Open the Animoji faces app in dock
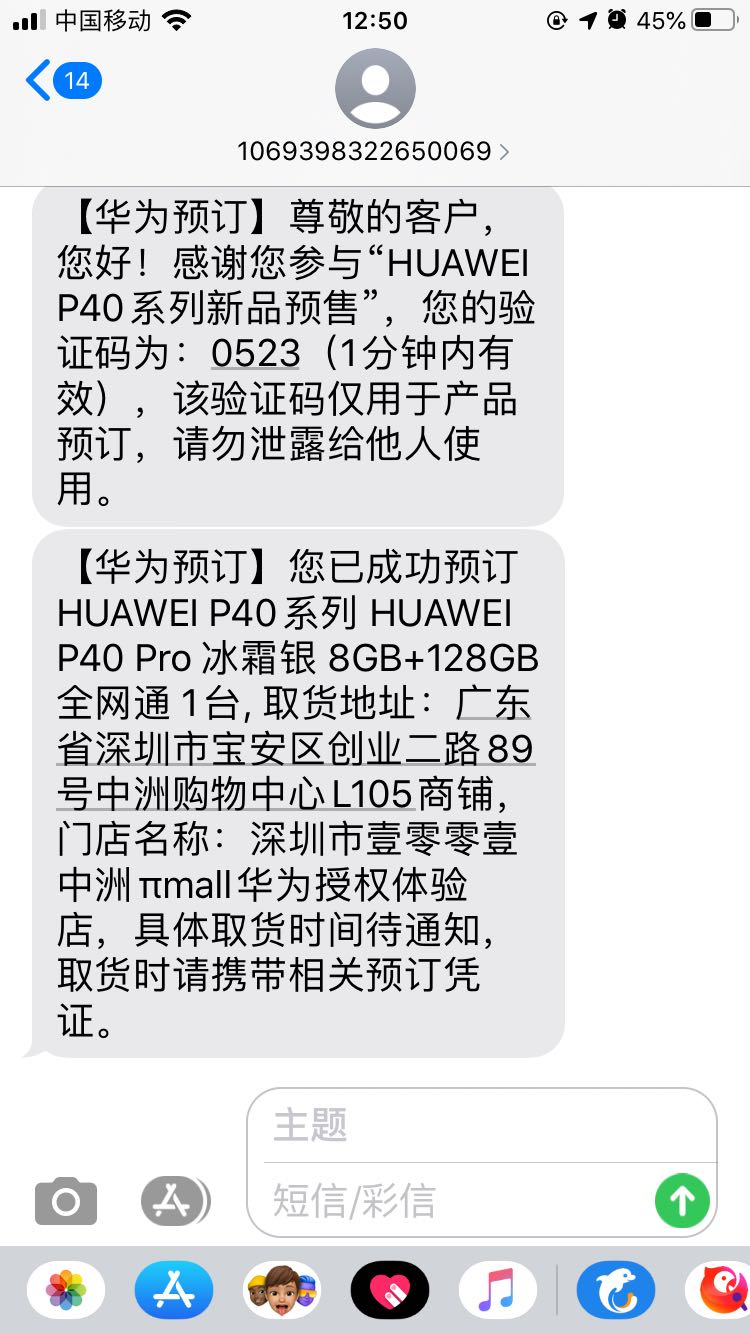The height and width of the screenshot is (1334, 750). [x=281, y=1290]
